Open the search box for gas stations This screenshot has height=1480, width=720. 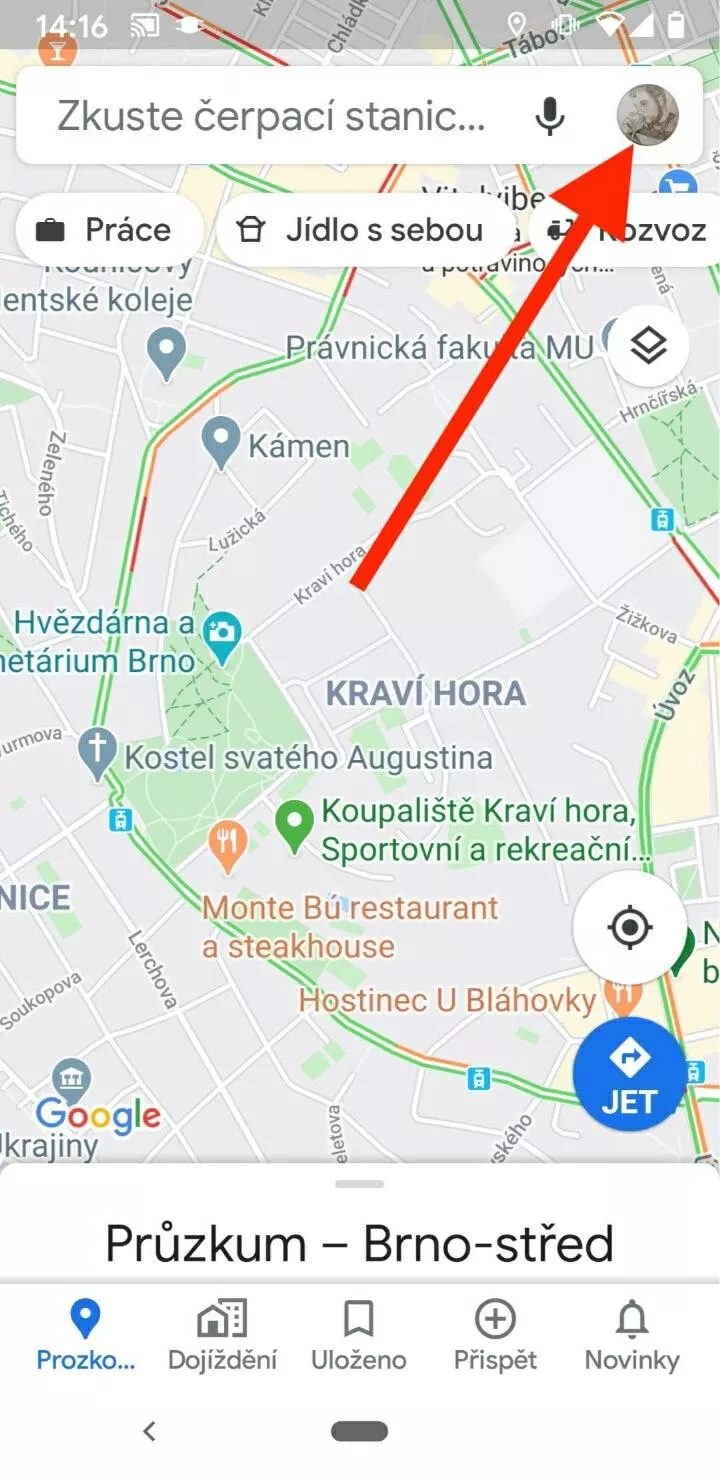click(x=271, y=117)
